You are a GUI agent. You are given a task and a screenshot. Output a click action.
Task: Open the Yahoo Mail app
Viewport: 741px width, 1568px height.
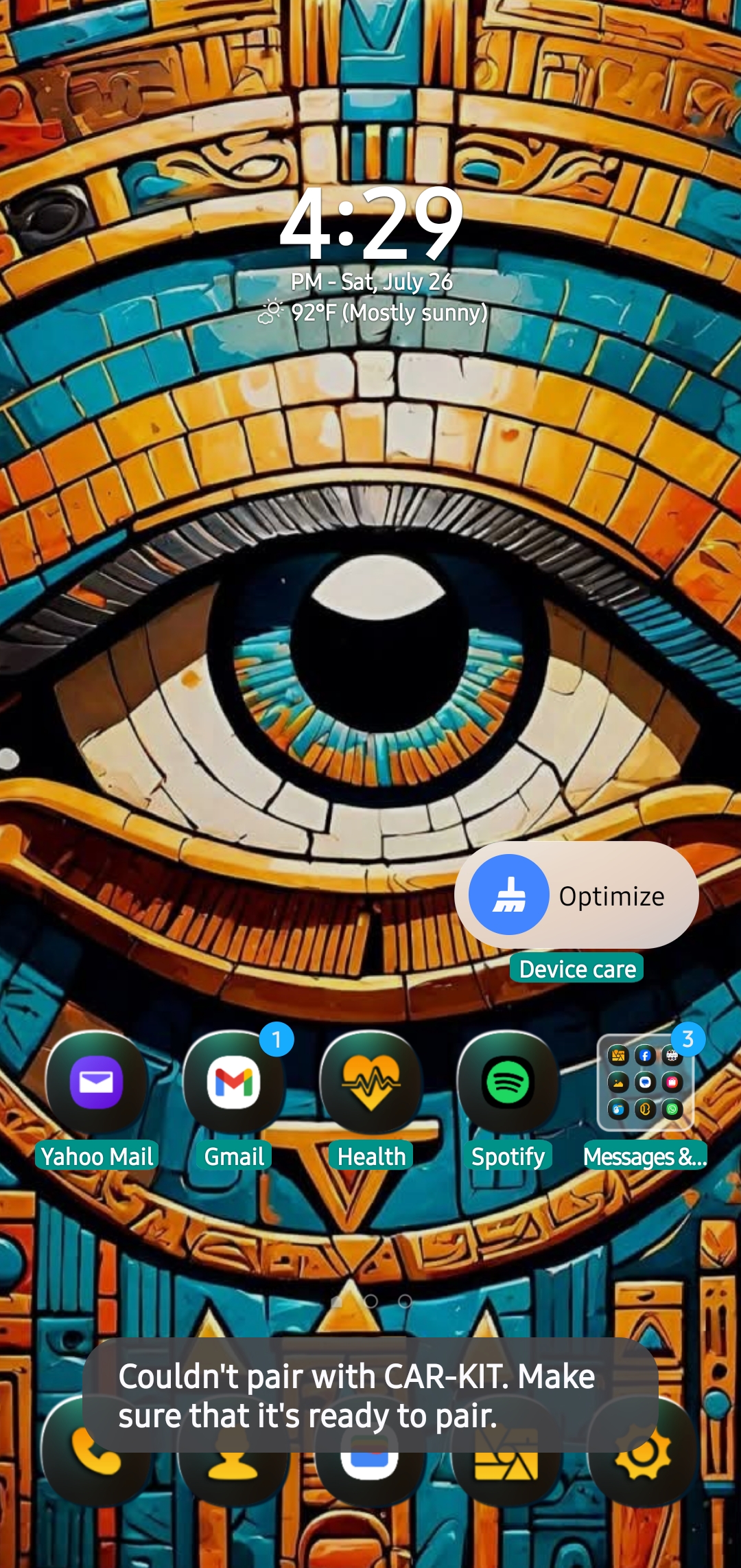click(97, 1083)
